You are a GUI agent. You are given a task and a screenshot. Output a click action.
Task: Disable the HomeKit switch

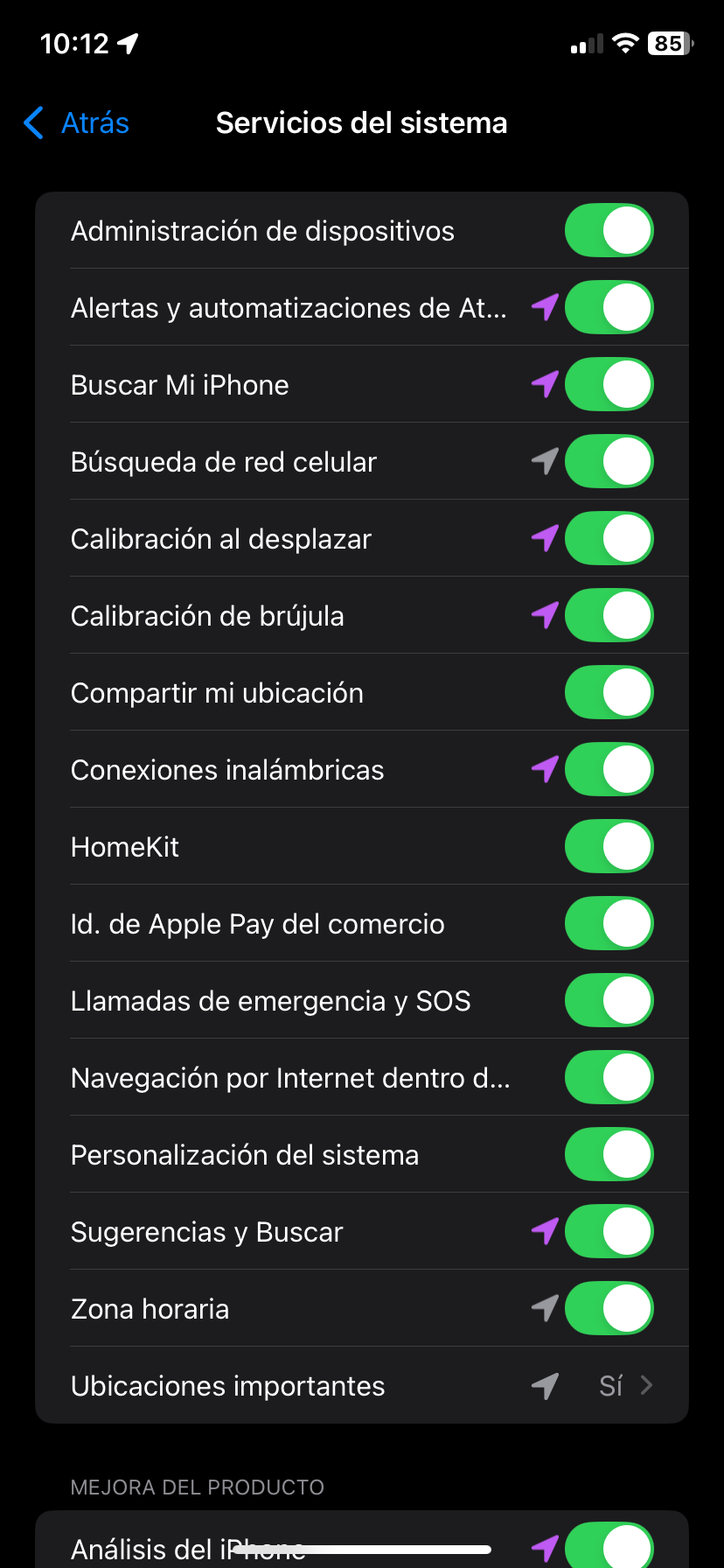(x=609, y=847)
